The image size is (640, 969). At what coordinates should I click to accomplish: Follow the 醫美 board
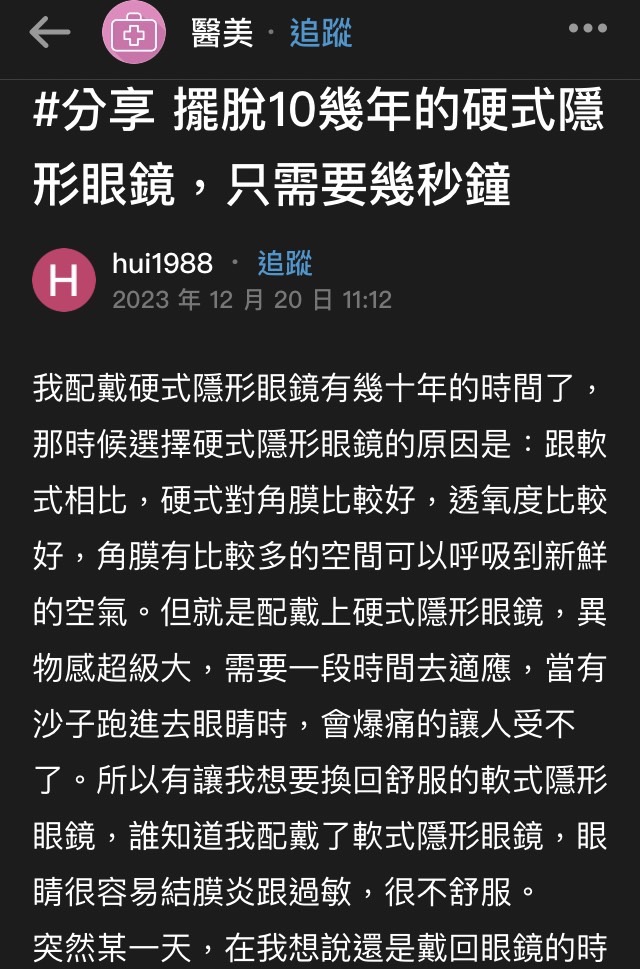click(x=321, y=33)
